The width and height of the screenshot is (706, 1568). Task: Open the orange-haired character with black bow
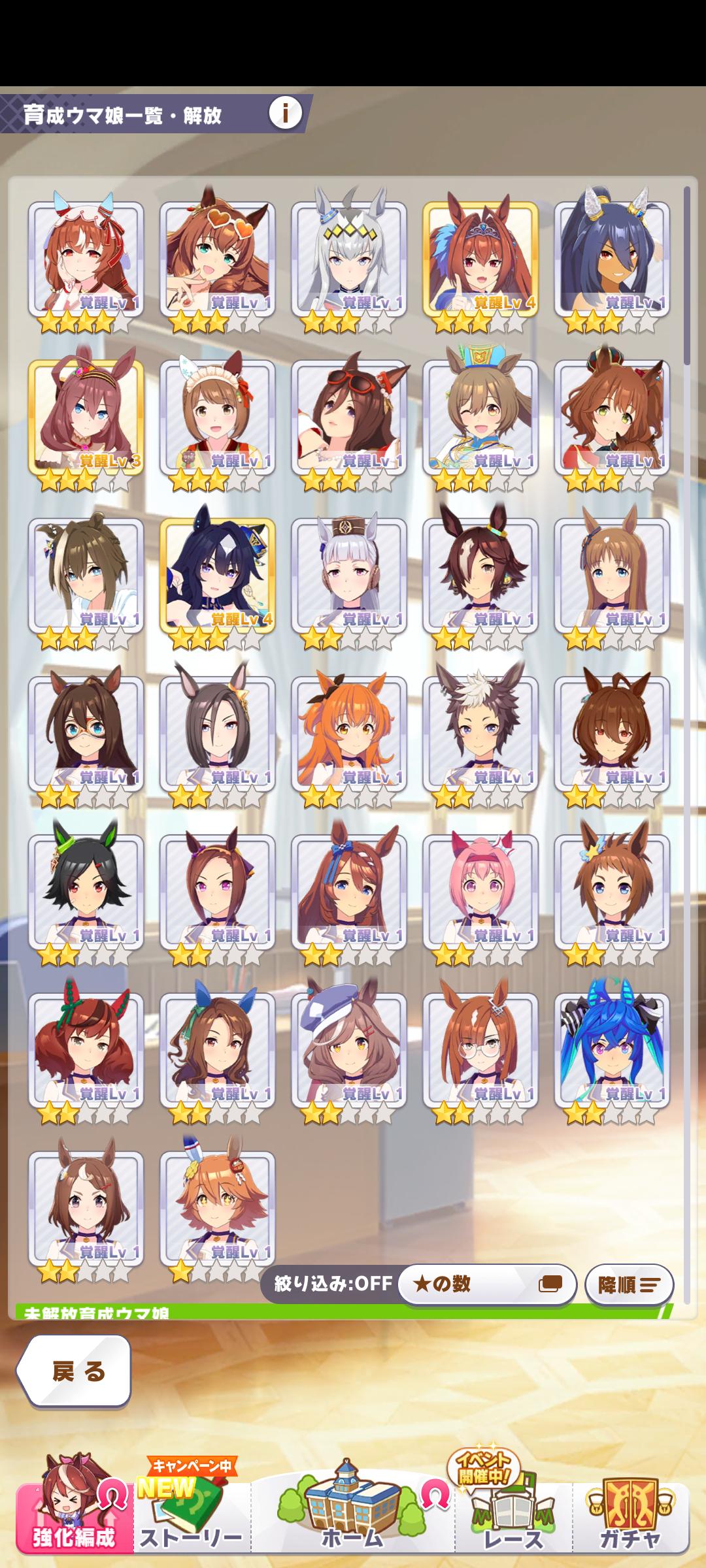349,734
